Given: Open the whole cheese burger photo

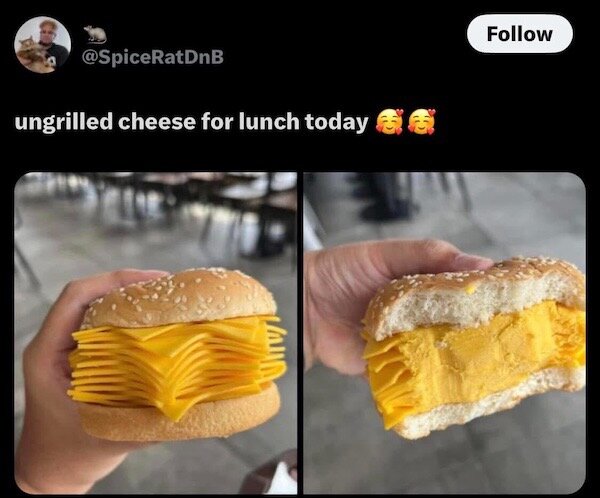Looking at the screenshot, I should tap(156, 332).
